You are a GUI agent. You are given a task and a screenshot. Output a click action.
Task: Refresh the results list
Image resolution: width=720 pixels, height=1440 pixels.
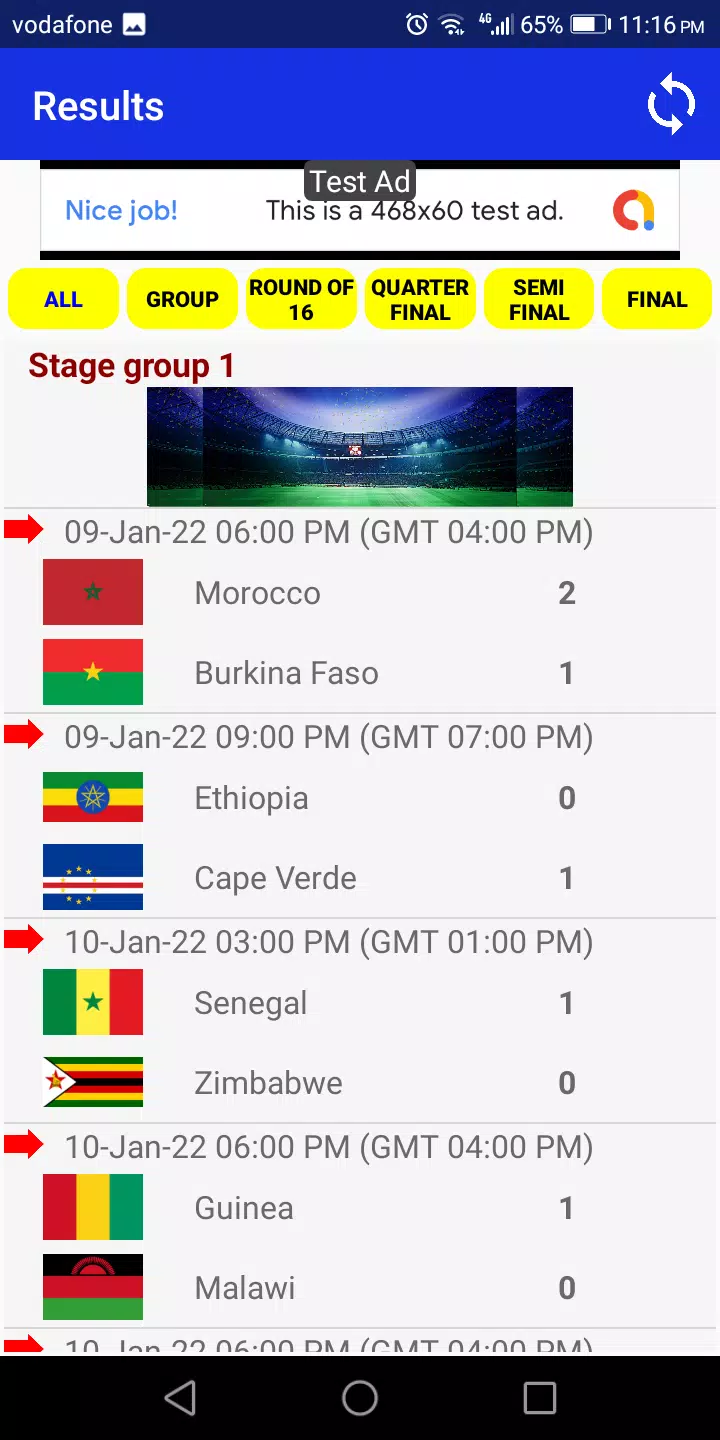pyautogui.click(x=671, y=105)
